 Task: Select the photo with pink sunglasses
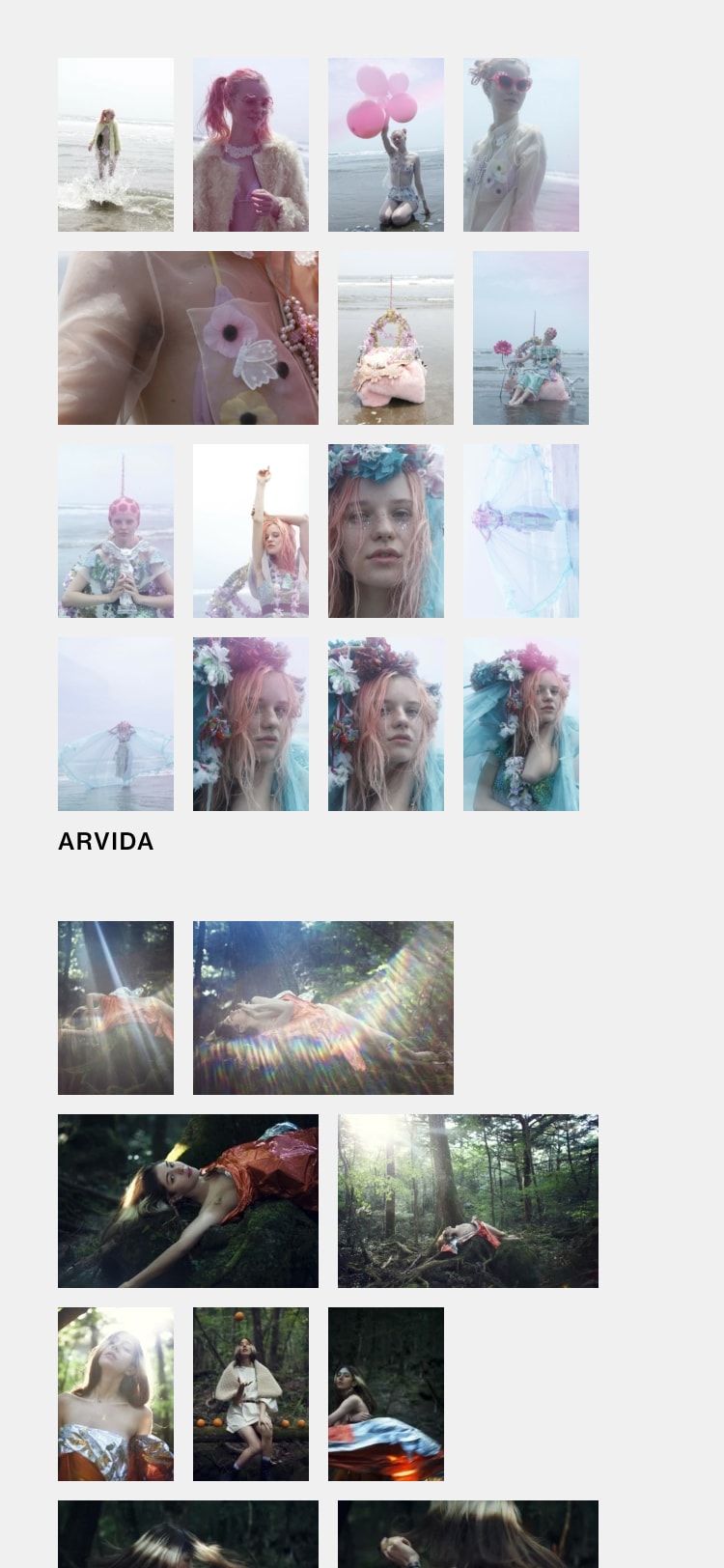click(x=521, y=145)
